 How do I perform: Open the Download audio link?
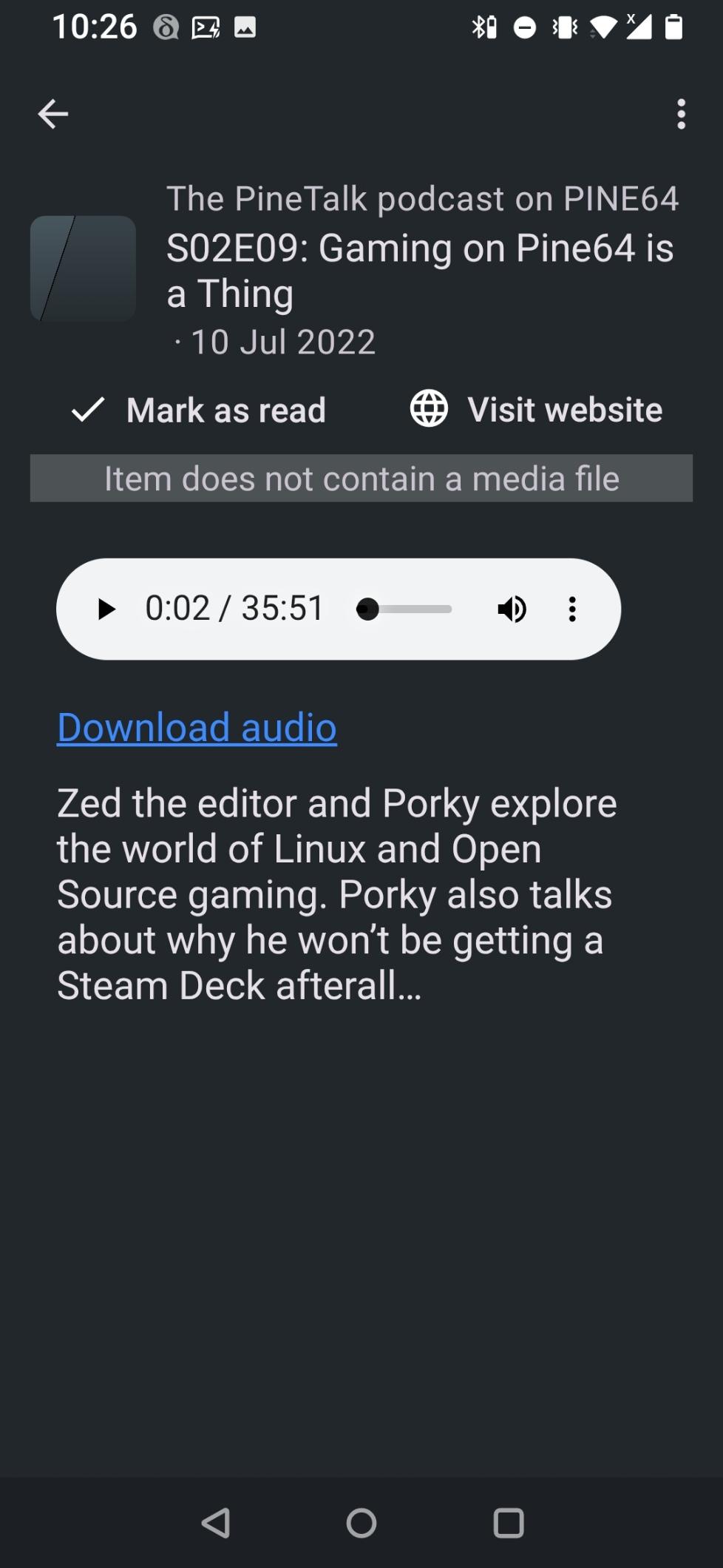[x=197, y=727]
